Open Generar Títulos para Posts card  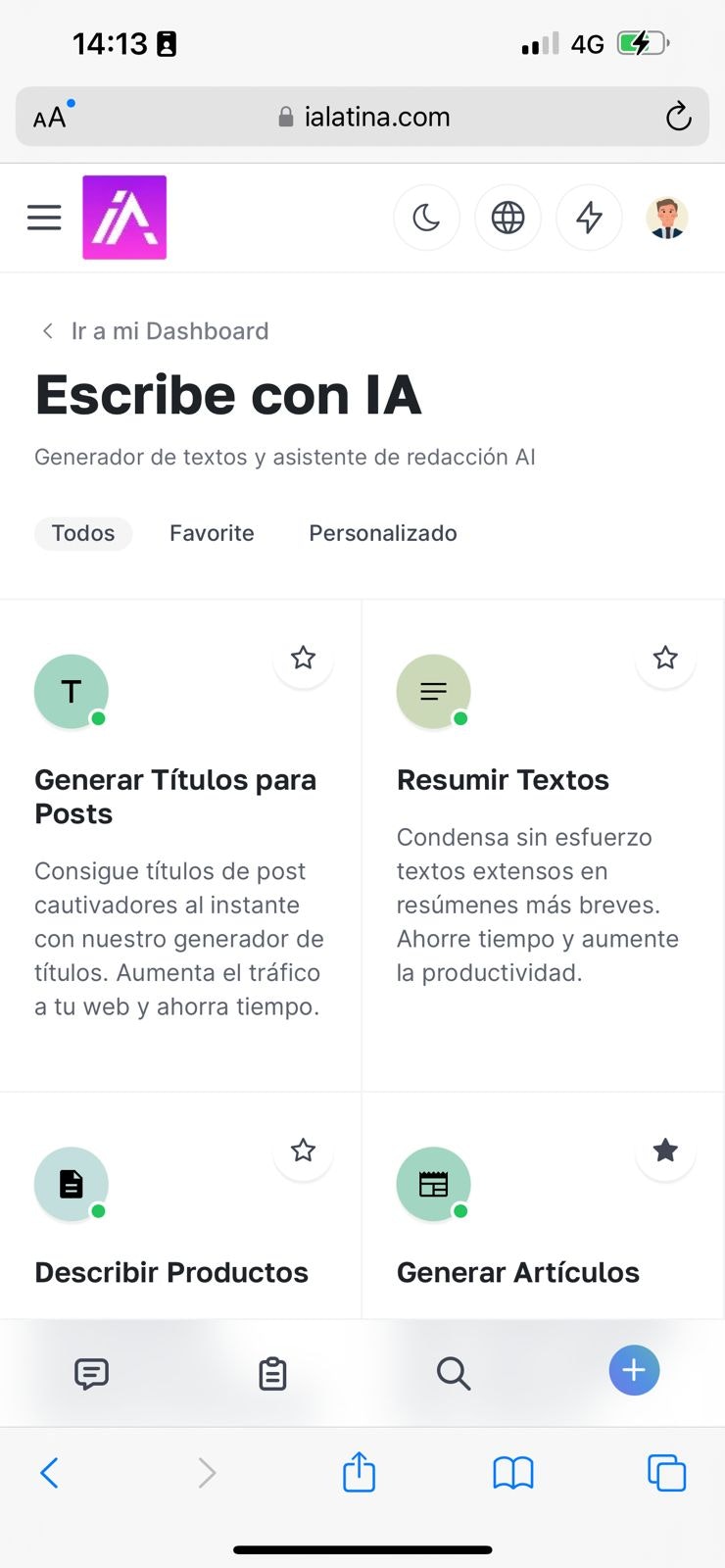[x=176, y=796]
